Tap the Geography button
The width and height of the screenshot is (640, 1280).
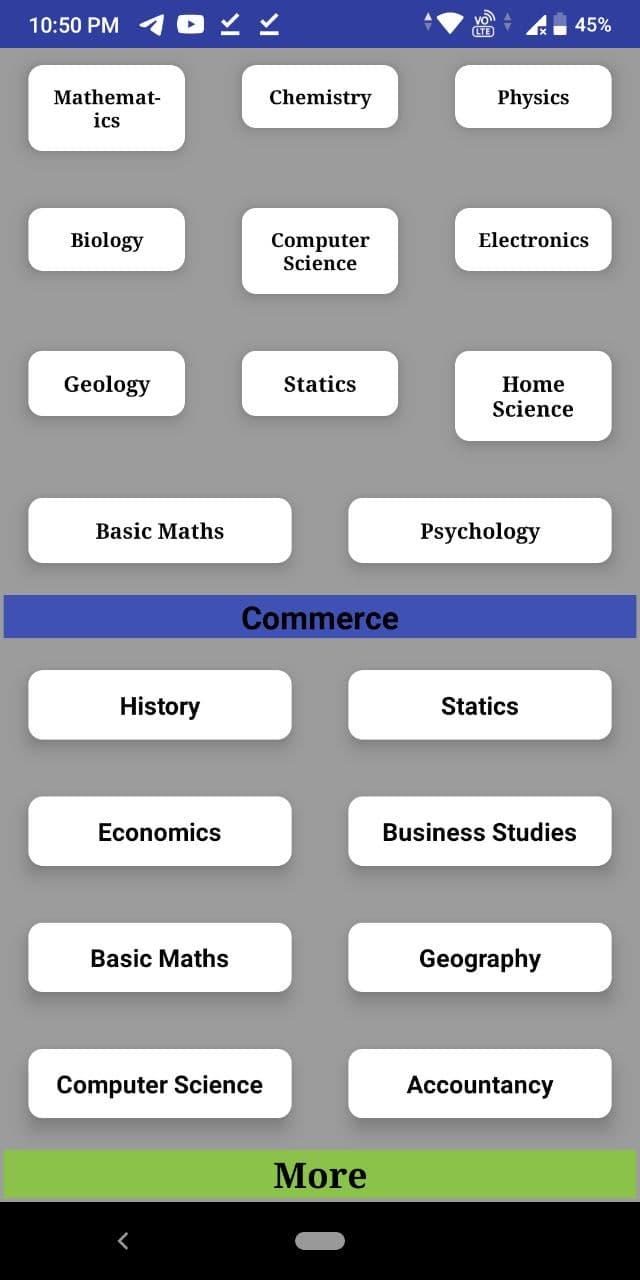(x=480, y=958)
